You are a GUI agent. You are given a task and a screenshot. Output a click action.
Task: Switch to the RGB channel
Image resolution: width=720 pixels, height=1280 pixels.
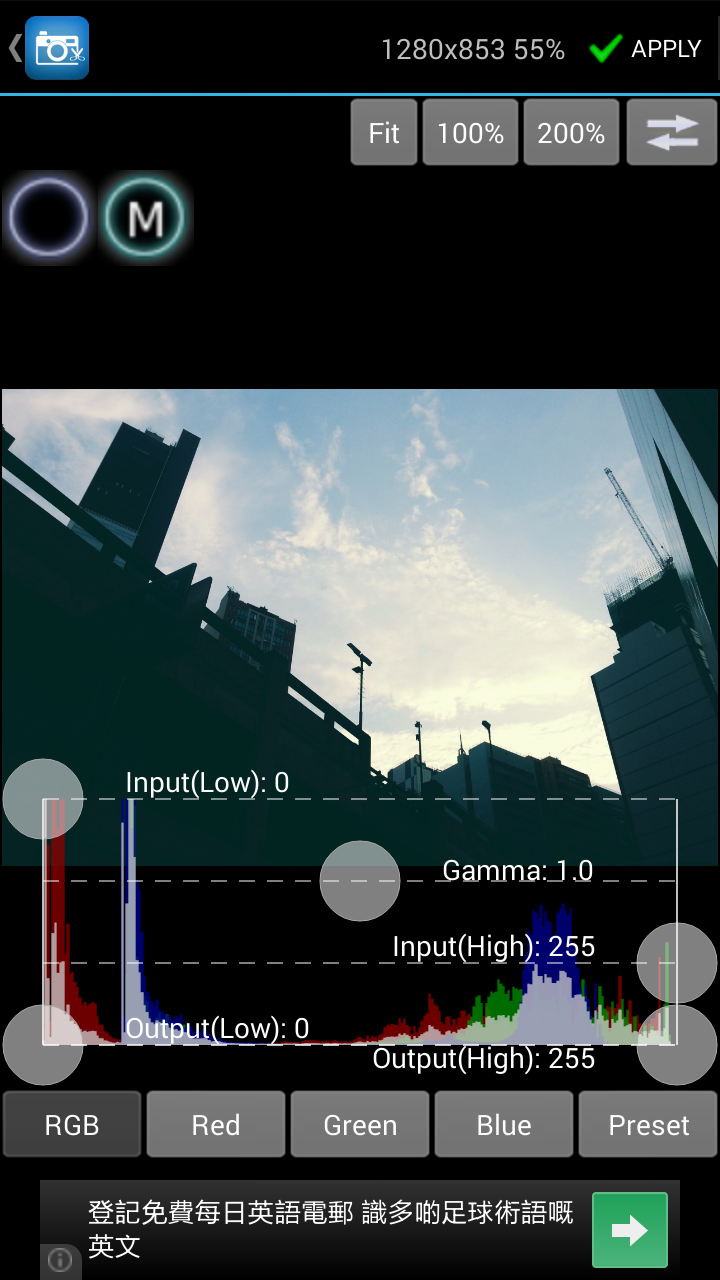click(72, 1125)
